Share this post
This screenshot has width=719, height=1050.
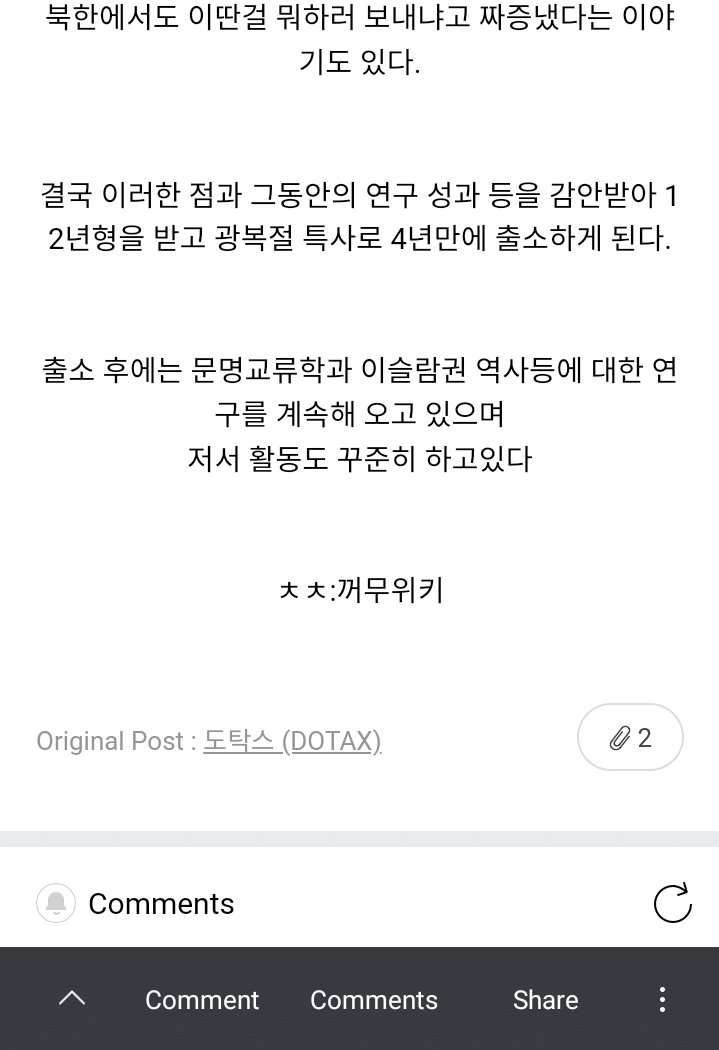(545, 1000)
